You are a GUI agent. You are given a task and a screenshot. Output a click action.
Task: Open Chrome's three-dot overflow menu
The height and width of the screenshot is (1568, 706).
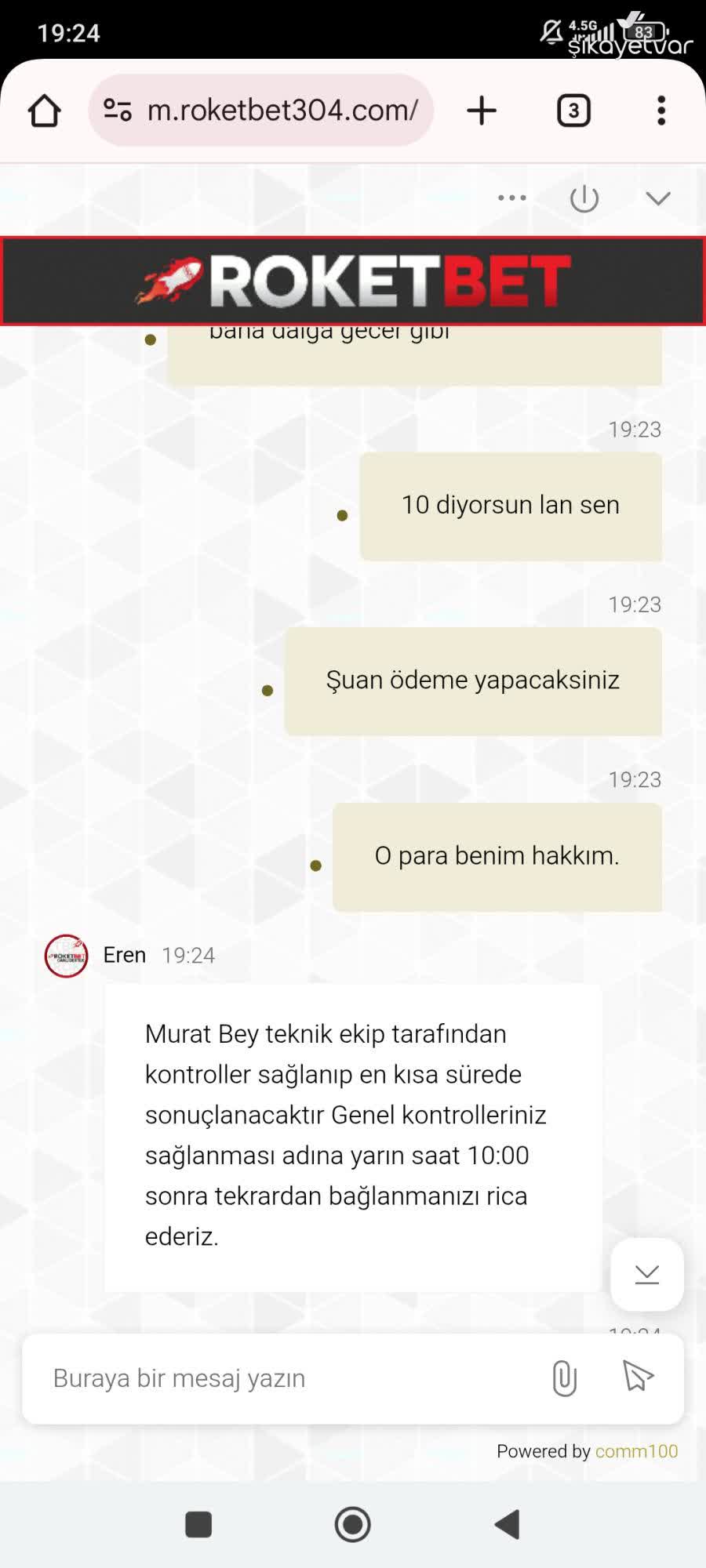661,110
